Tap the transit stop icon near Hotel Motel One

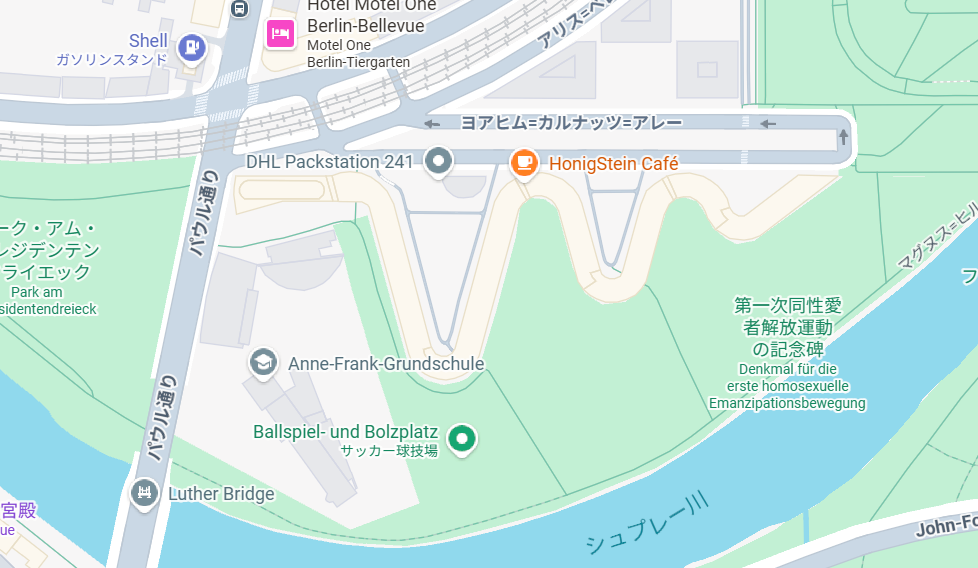tap(239, 9)
